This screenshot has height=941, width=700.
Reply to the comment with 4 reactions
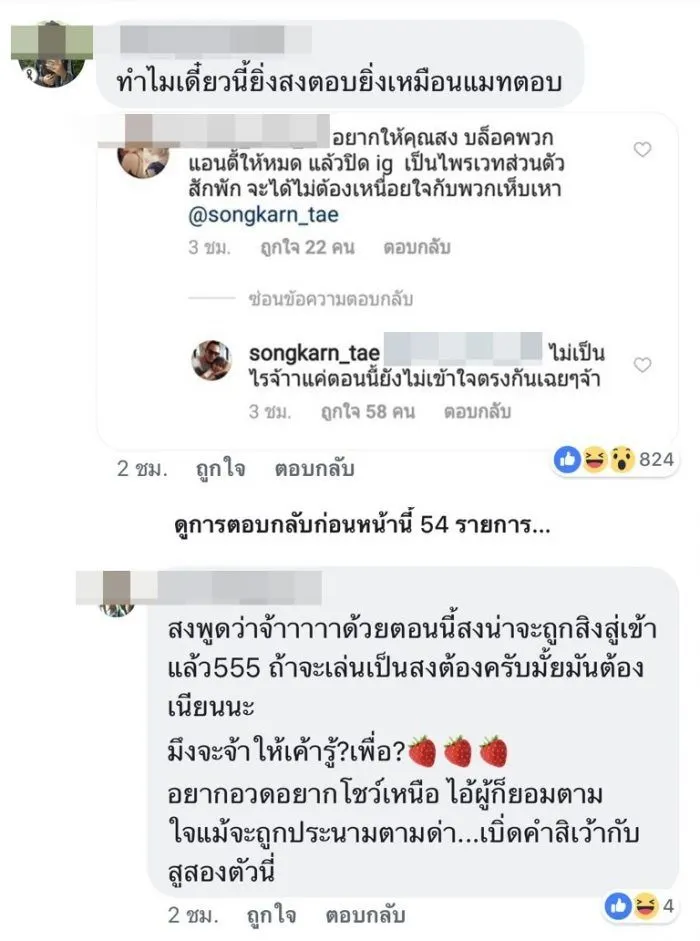(365, 916)
